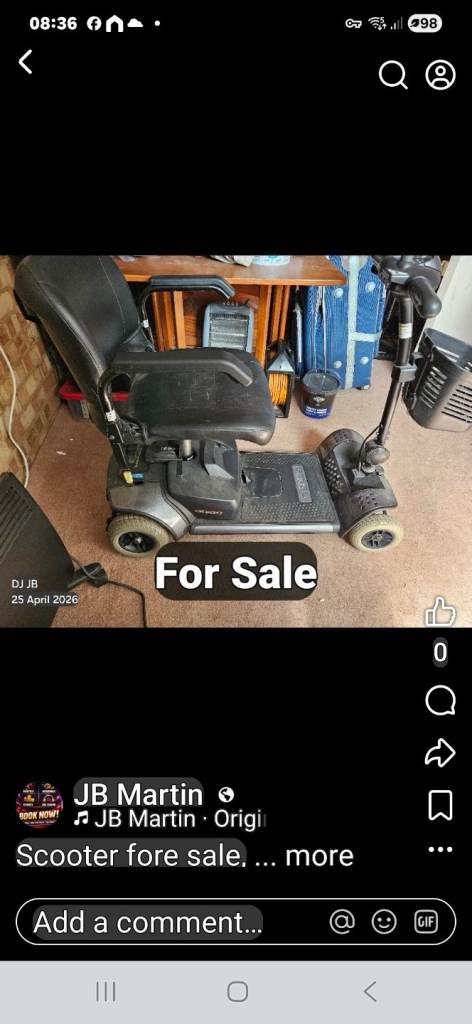Go to the system home screen

(x=237, y=992)
